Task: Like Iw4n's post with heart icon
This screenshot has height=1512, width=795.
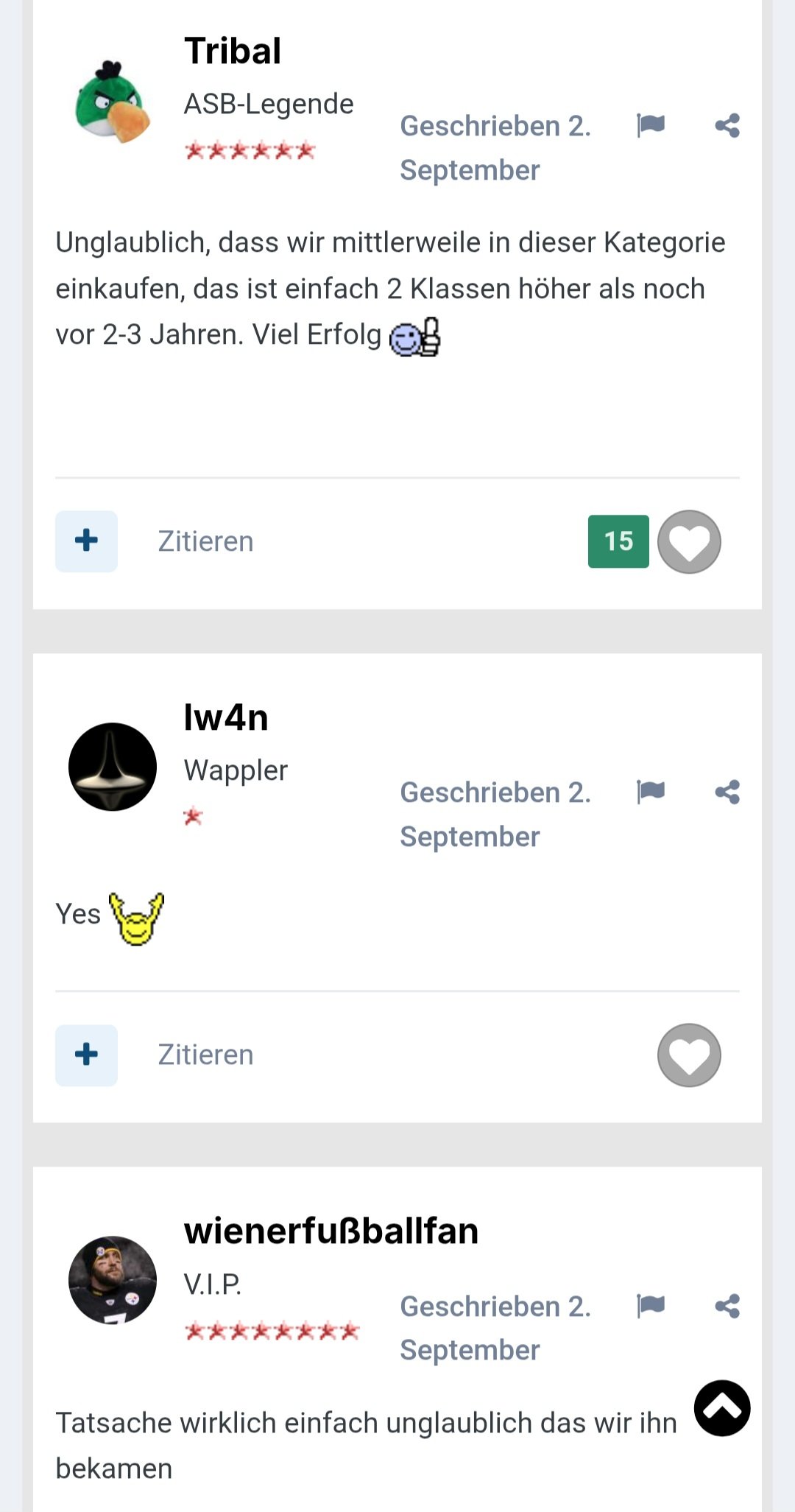Action: click(689, 1055)
